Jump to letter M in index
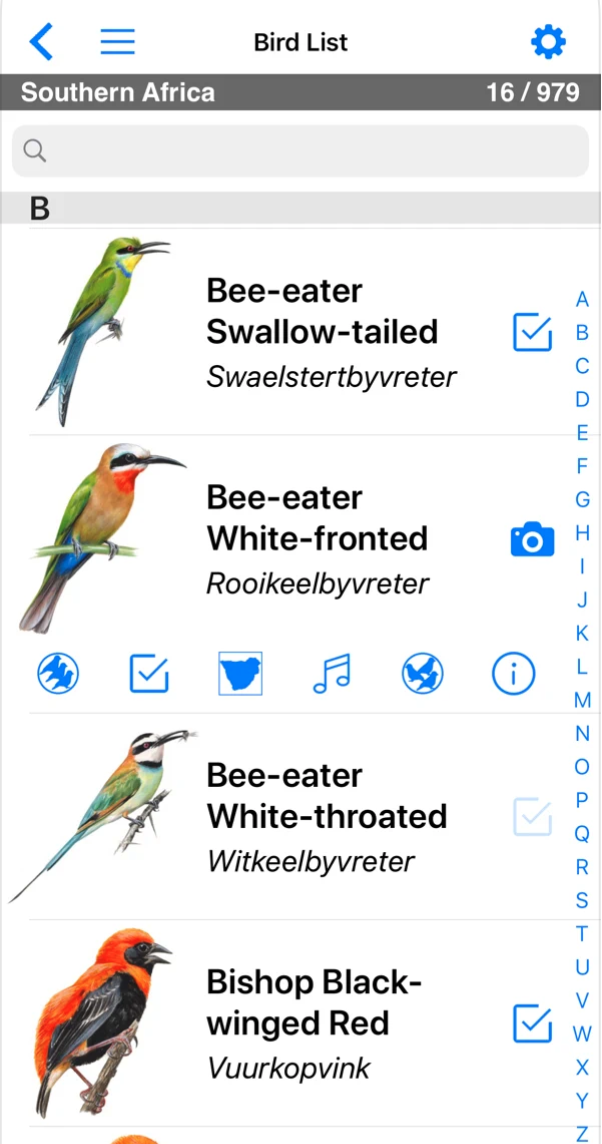 [x=582, y=700]
